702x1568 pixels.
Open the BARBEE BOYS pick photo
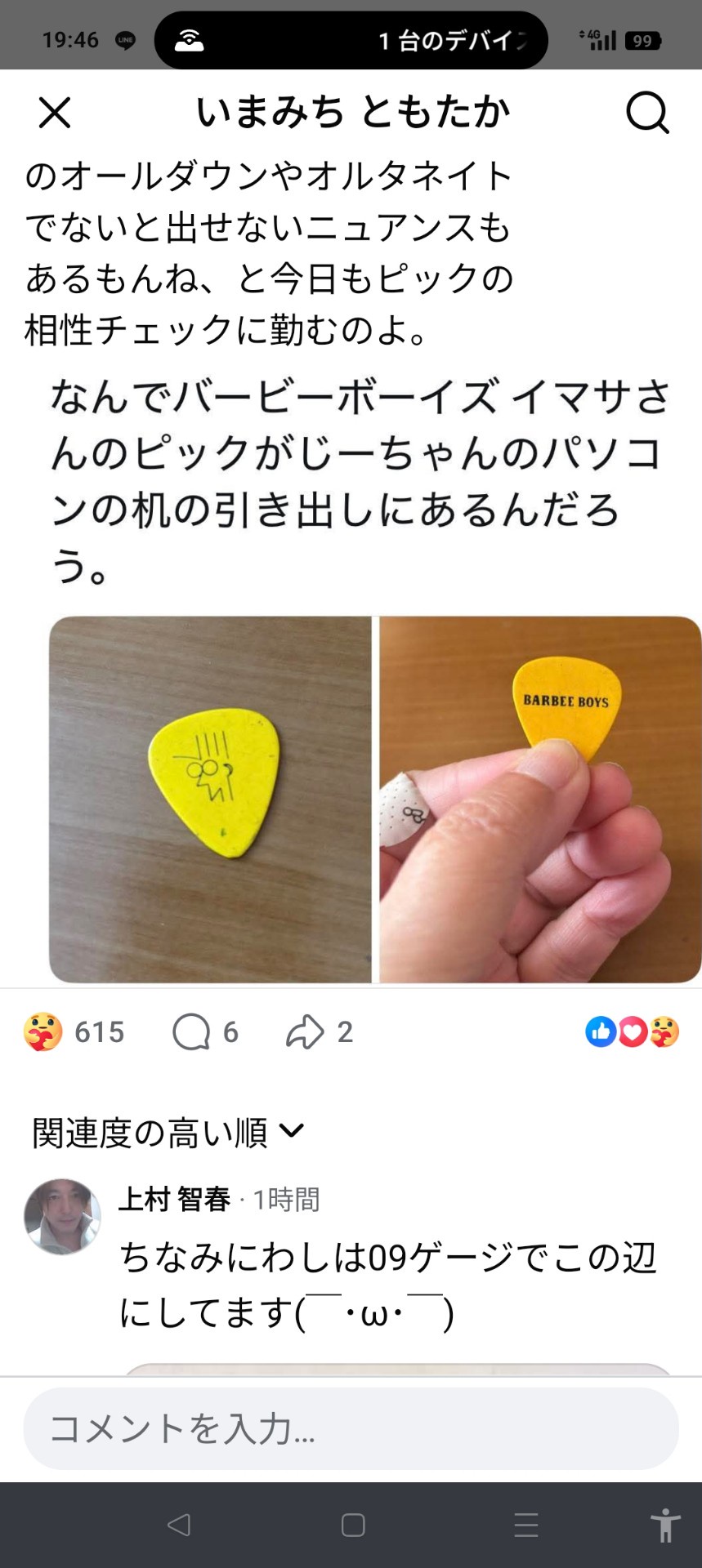pyautogui.click(x=540, y=799)
